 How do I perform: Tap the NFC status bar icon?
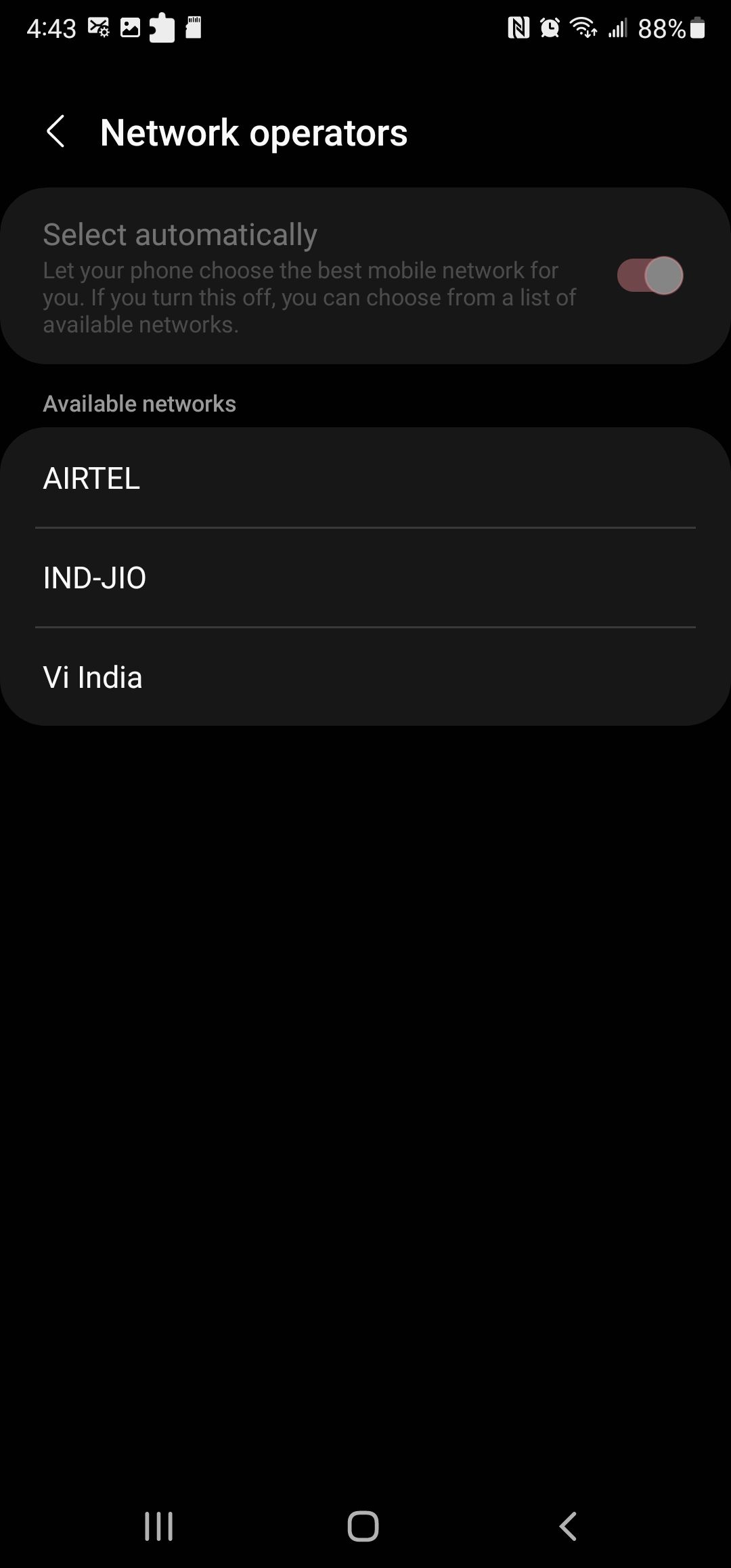tap(519, 27)
